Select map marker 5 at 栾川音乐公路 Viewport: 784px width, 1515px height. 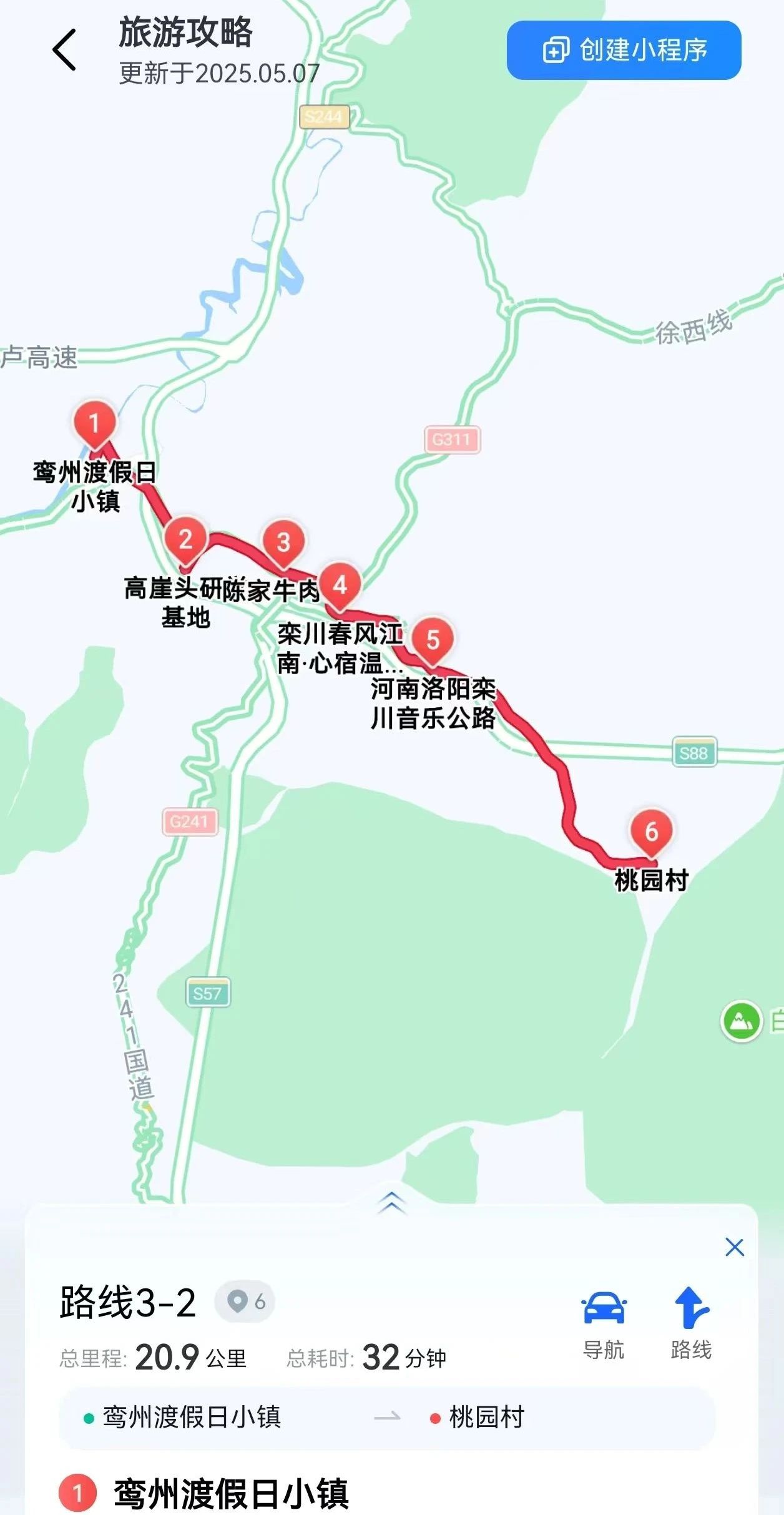433,639
